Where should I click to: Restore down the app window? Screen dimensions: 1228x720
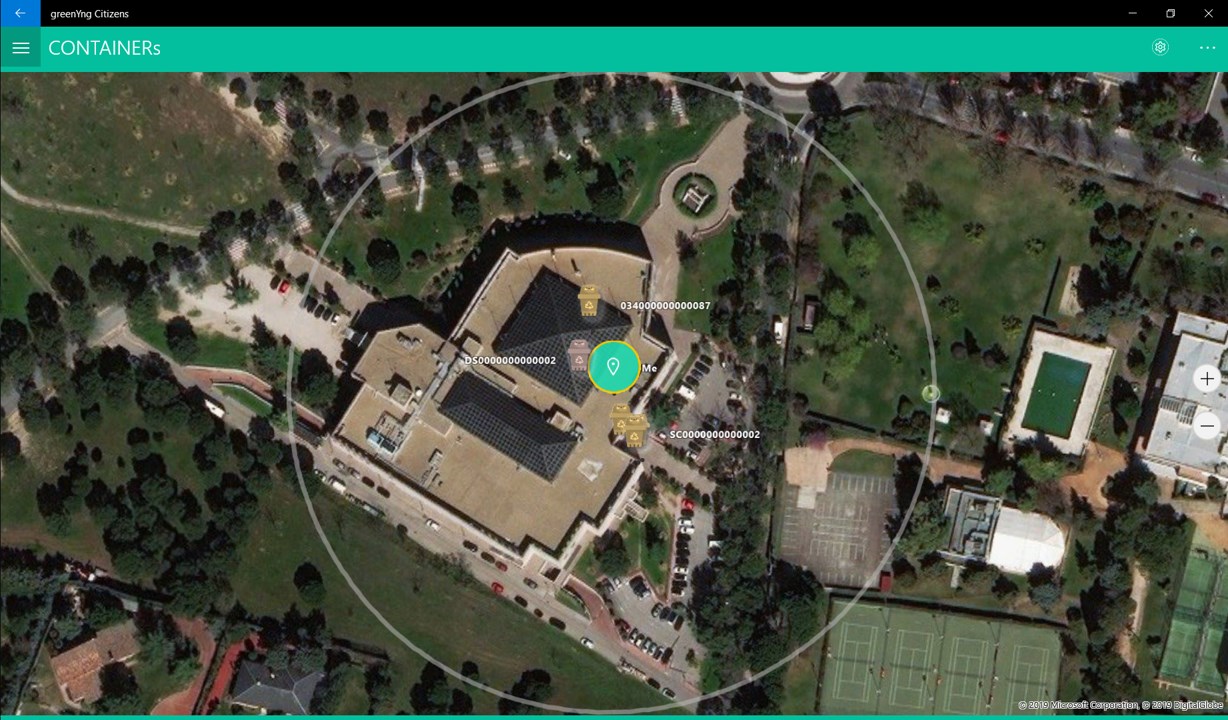tap(1170, 13)
